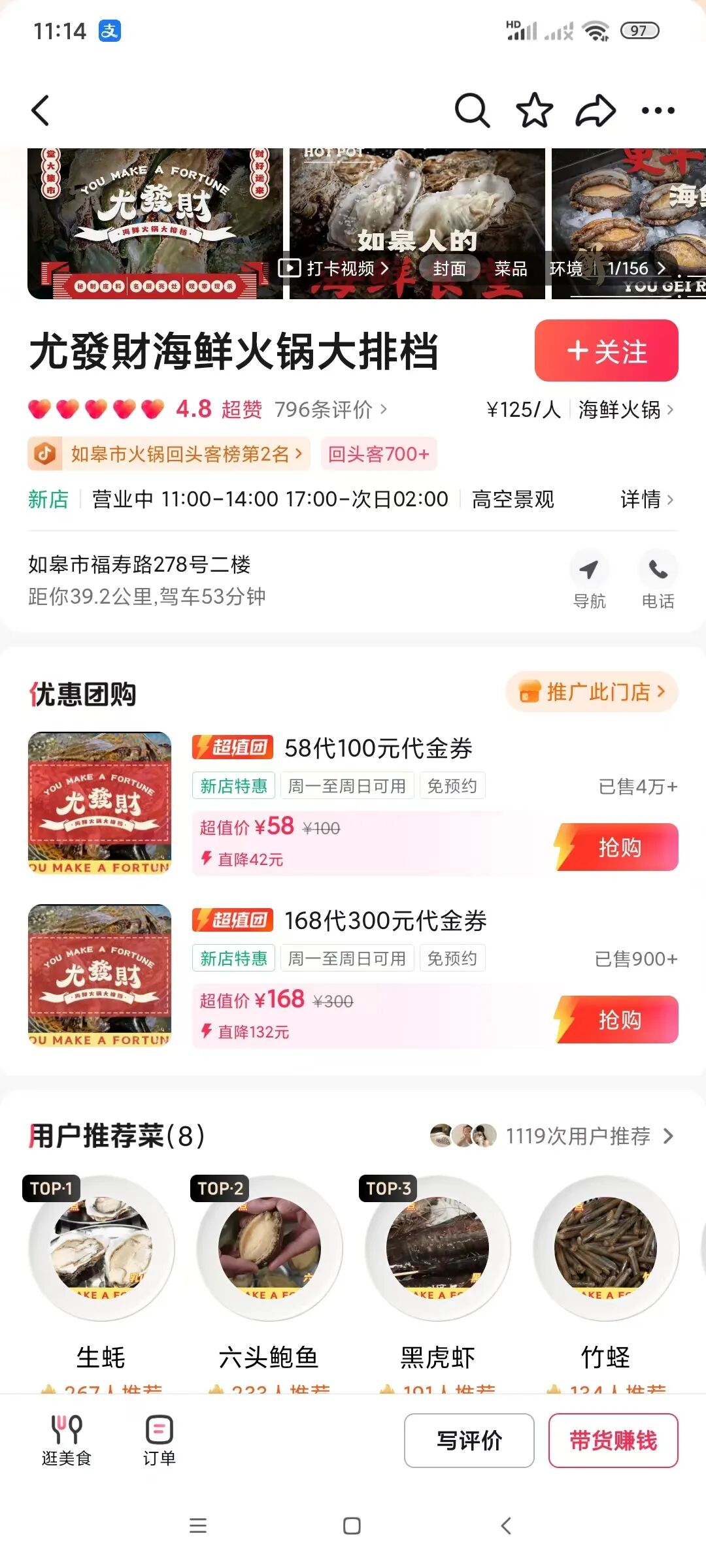Tap 推广此门店 promote store chip
Viewport: 706px width, 1568px height.
click(x=592, y=692)
